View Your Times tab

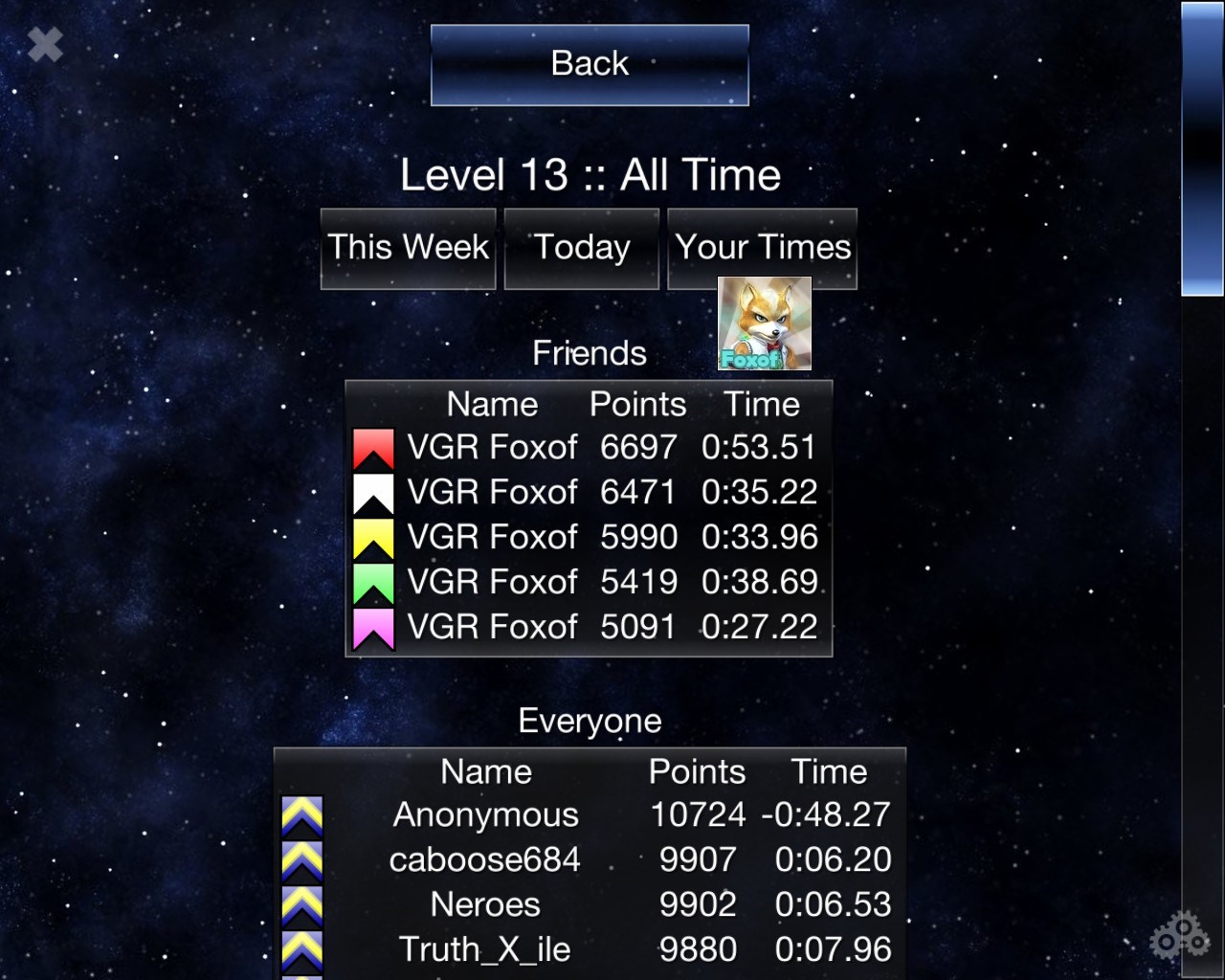[x=762, y=248]
